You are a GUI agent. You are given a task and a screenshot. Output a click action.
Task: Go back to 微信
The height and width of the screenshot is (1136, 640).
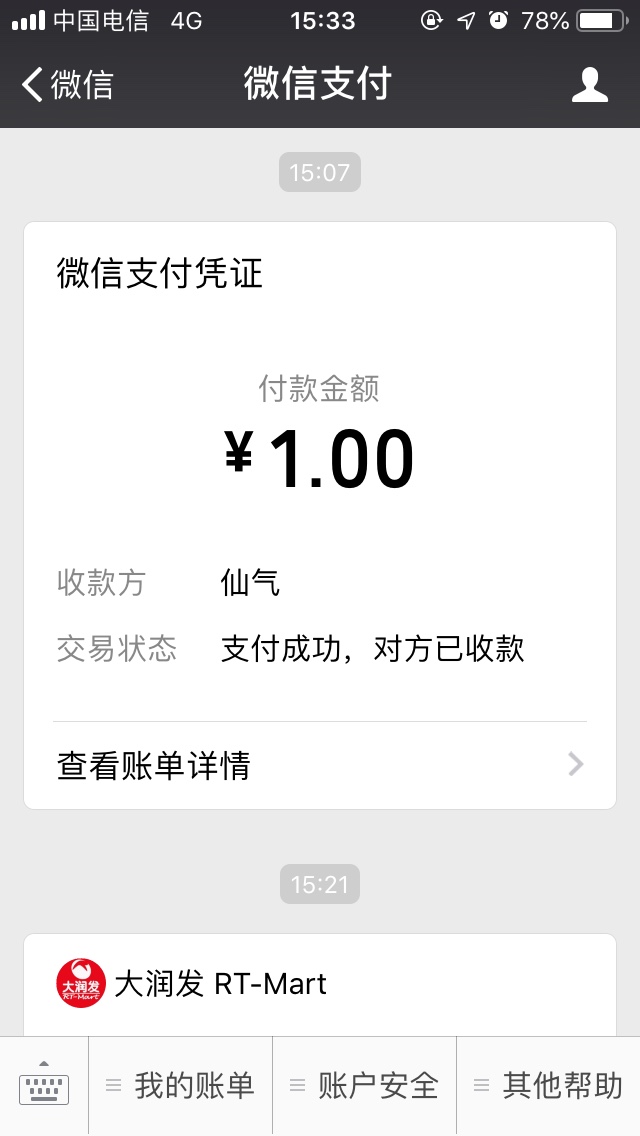pyautogui.click(x=67, y=84)
